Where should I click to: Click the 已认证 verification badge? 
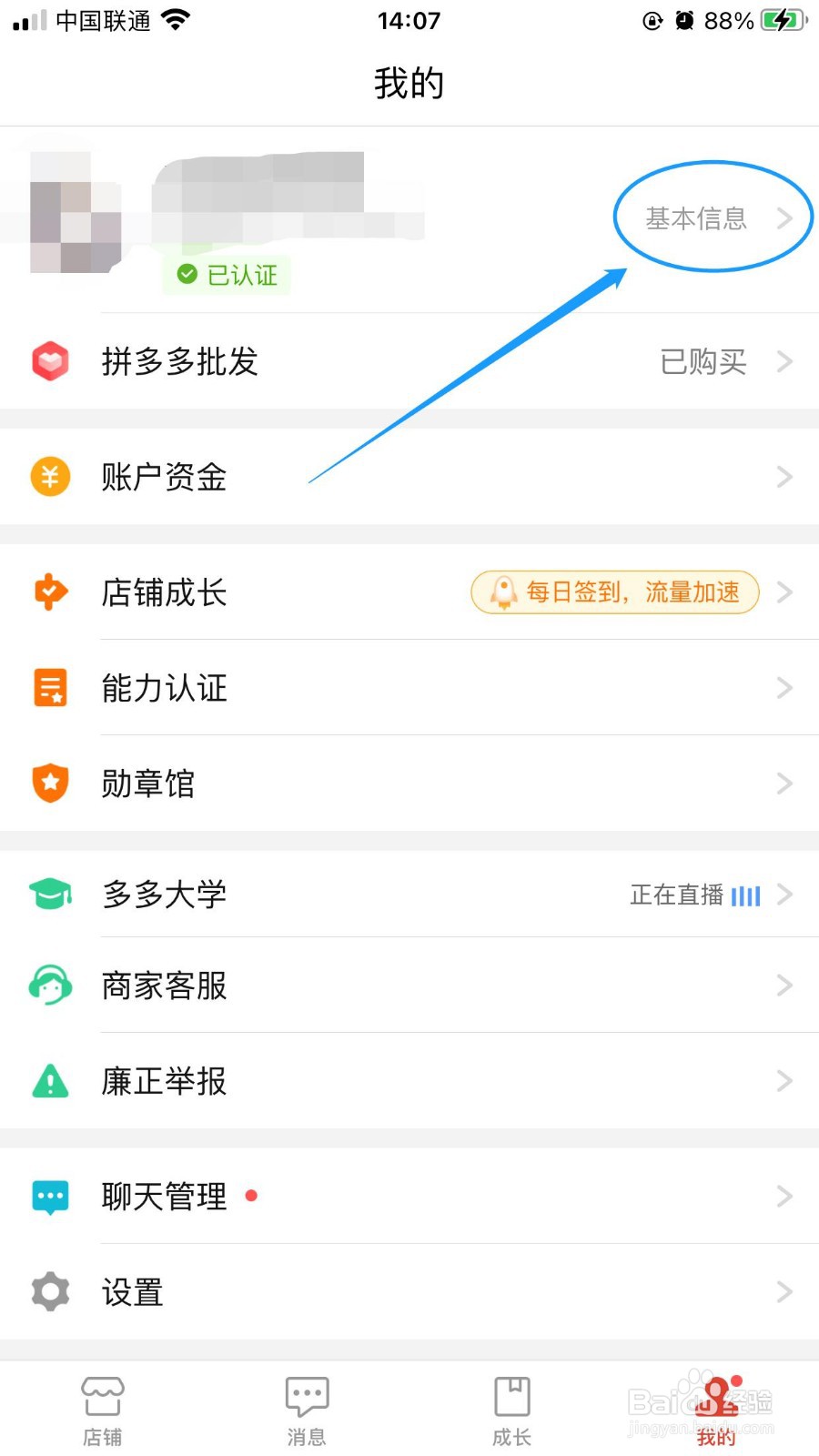coord(226,275)
